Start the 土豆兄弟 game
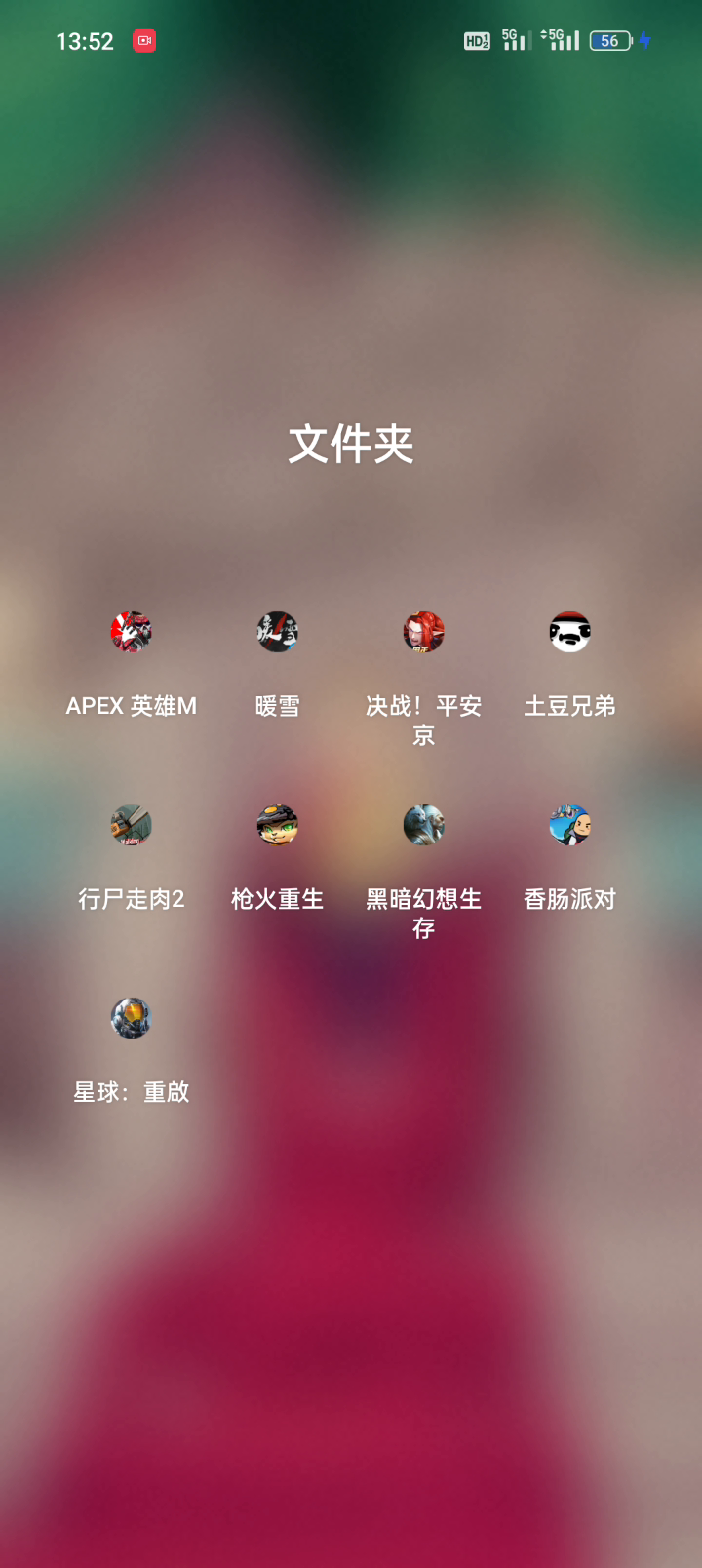 [569, 632]
